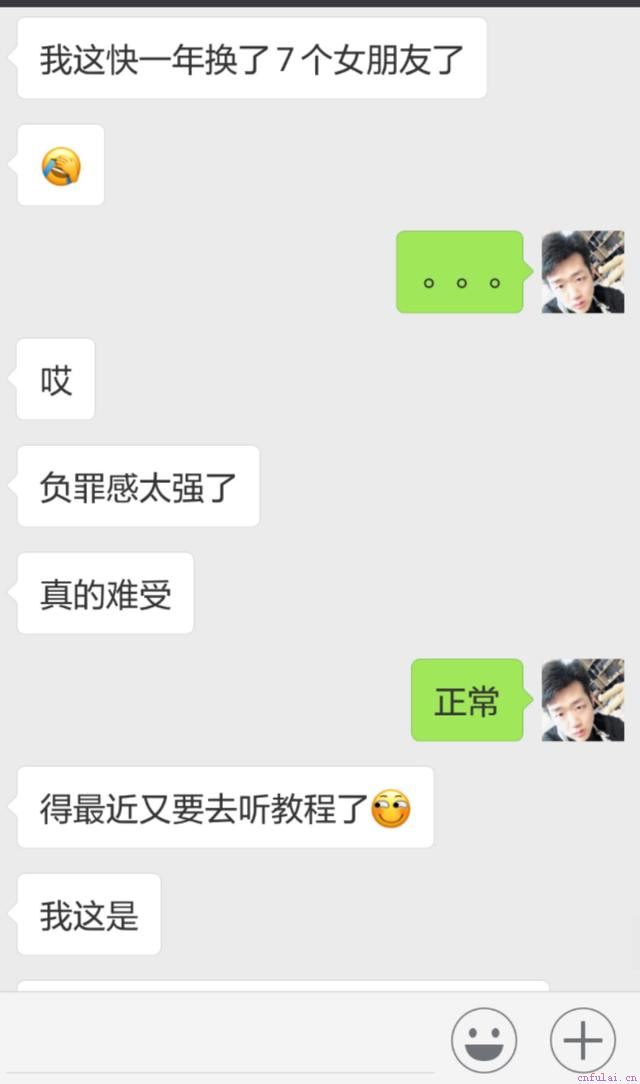This screenshot has width=640, height=1084.
Task: Open the emoji picker
Action: (484, 1040)
